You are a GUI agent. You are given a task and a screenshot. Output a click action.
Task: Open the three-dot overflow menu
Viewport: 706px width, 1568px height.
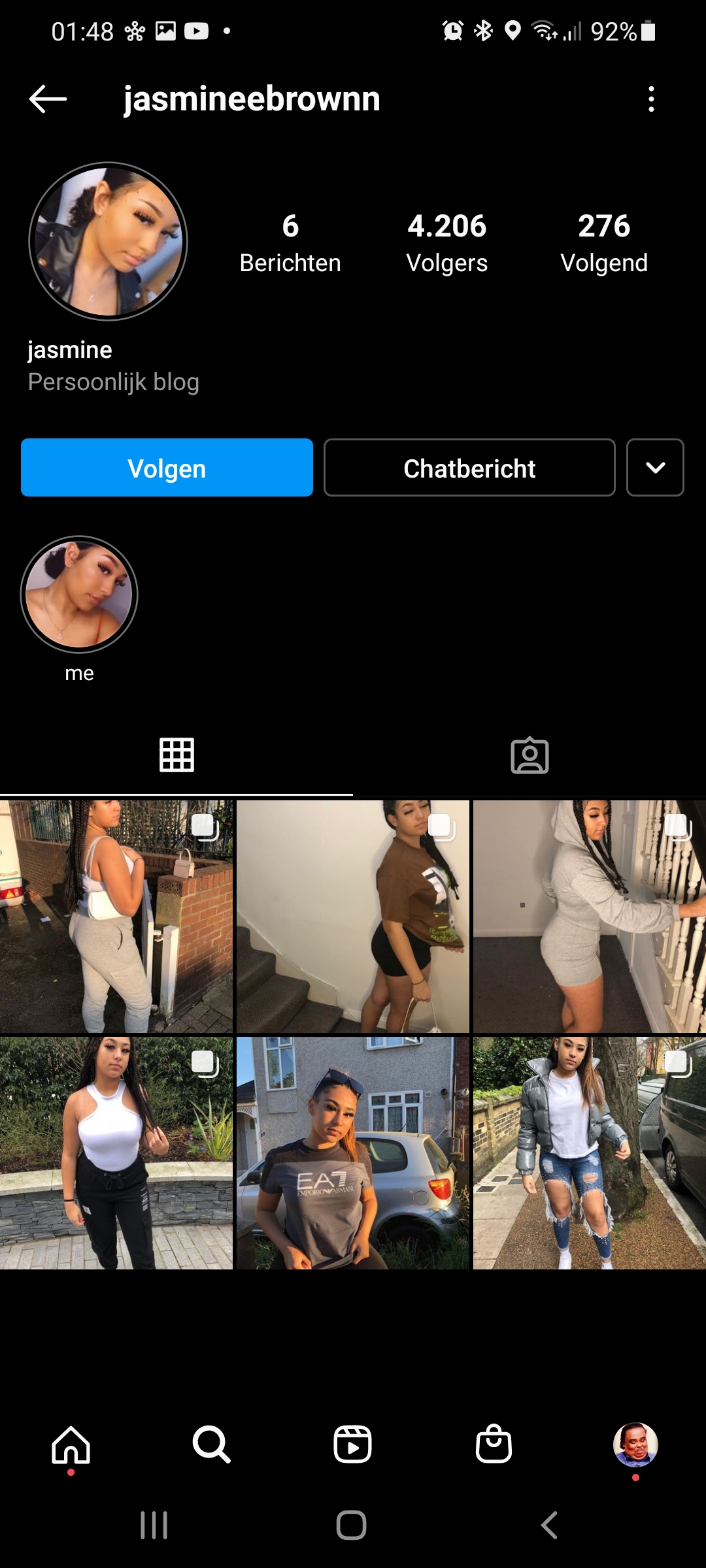651,99
